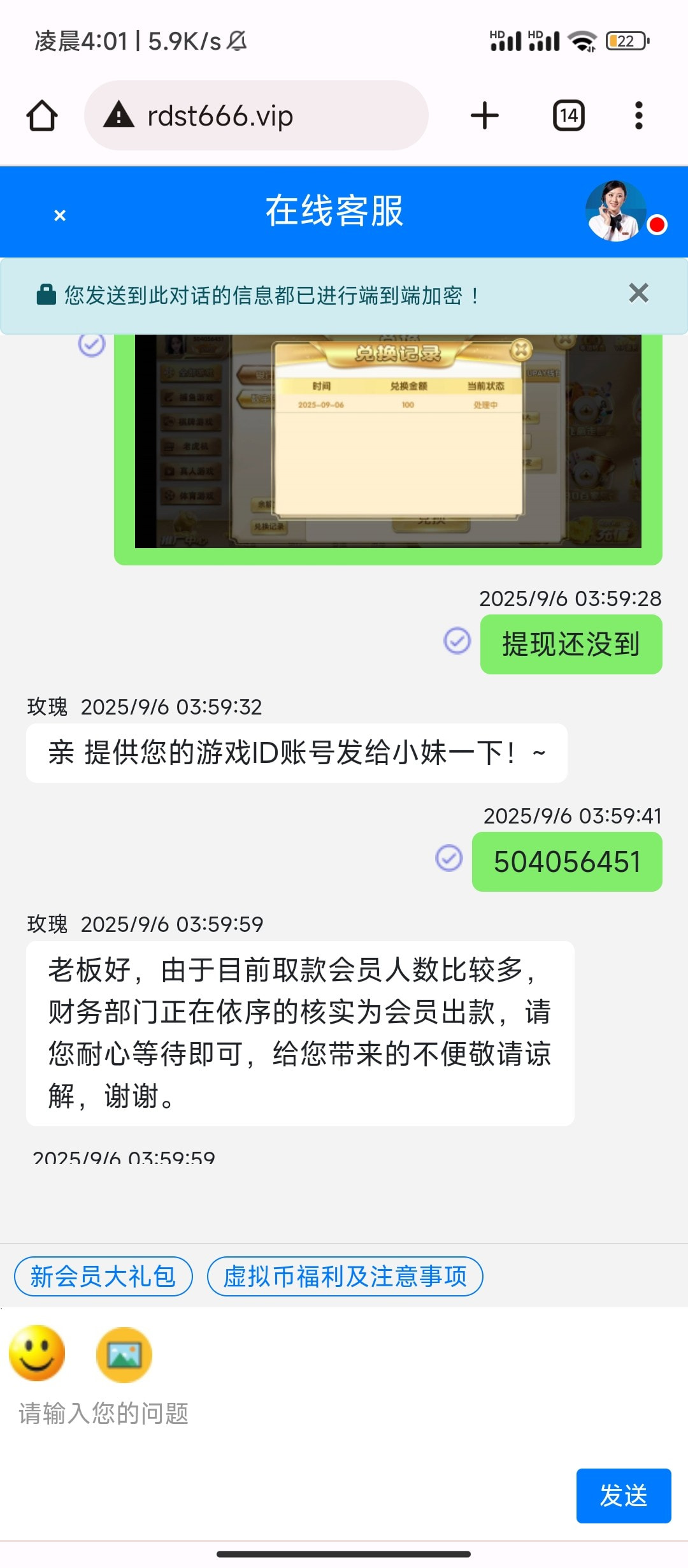Open the emoji picker
The width and height of the screenshot is (688, 1568).
pos(37,1353)
